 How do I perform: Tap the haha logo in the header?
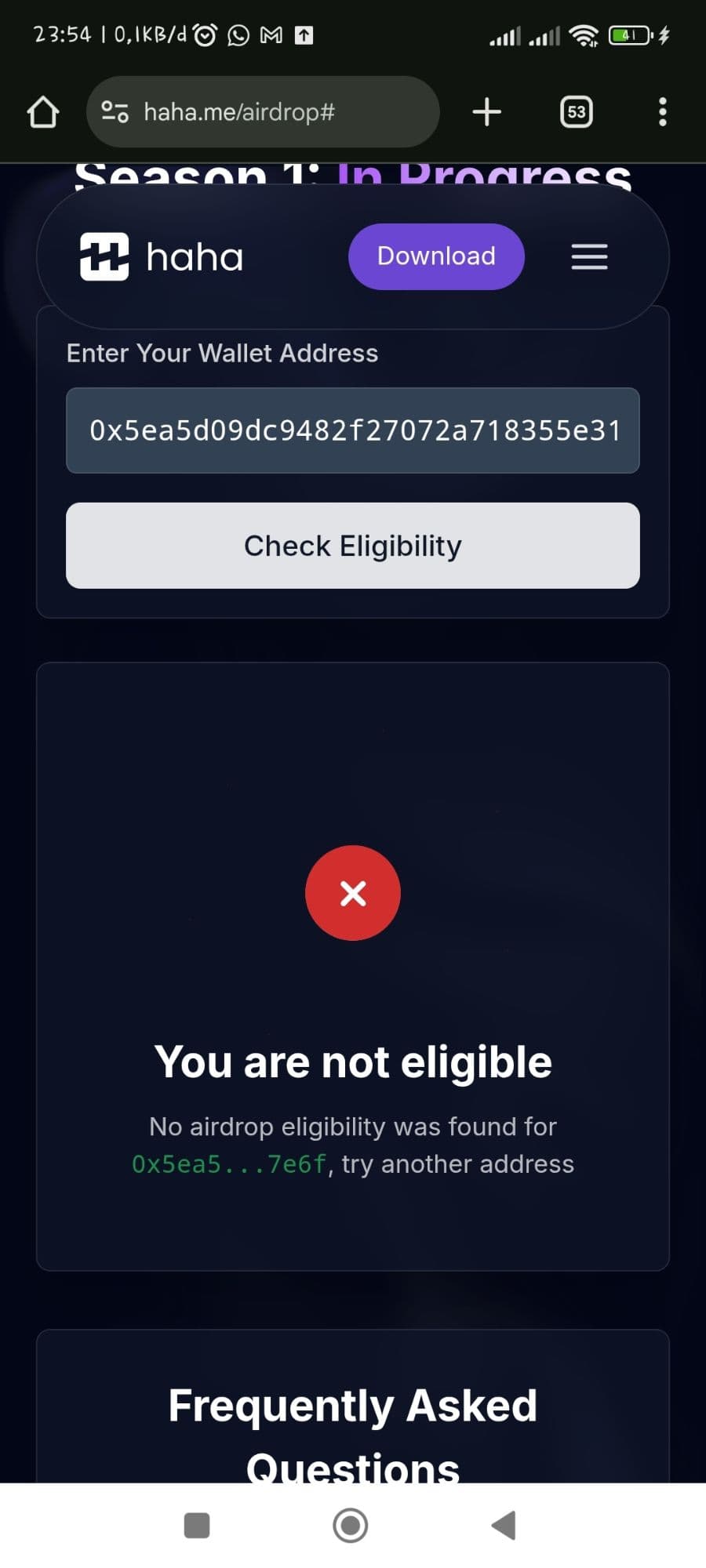pyautogui.click(x=162, y=256)
